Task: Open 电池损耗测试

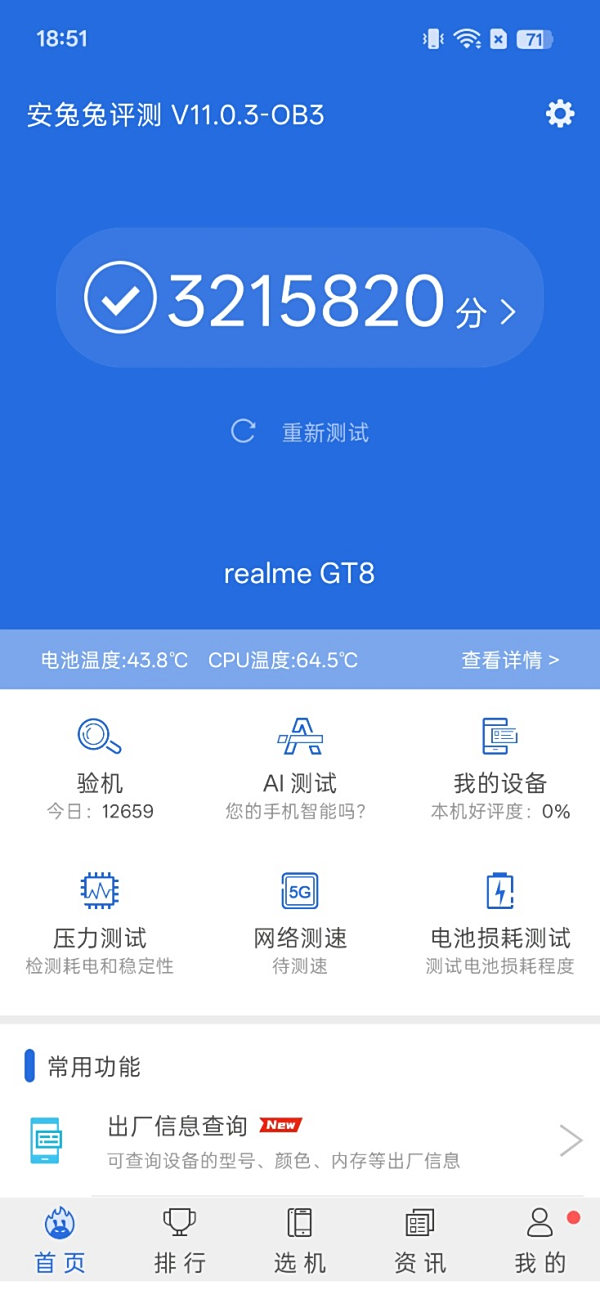Action: coord(500,920)
